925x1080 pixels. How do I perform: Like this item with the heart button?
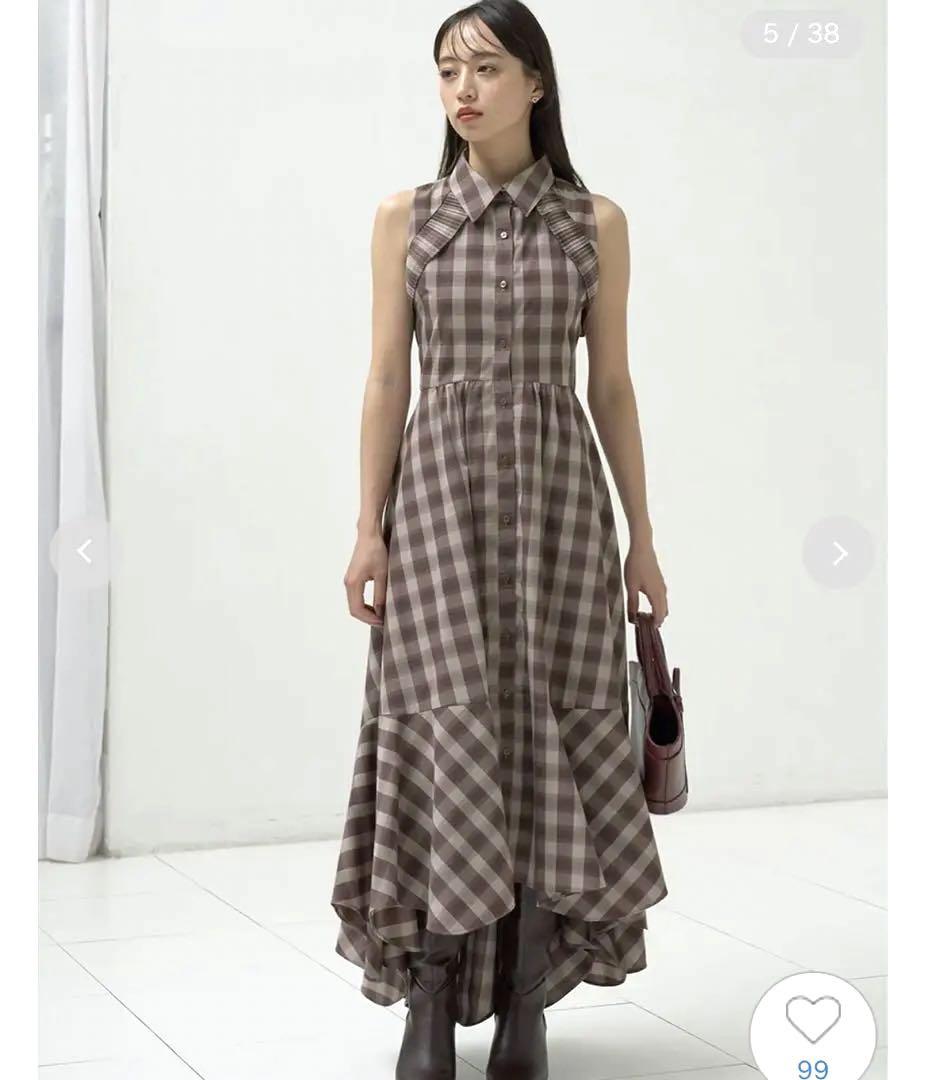pos(812,1022)
